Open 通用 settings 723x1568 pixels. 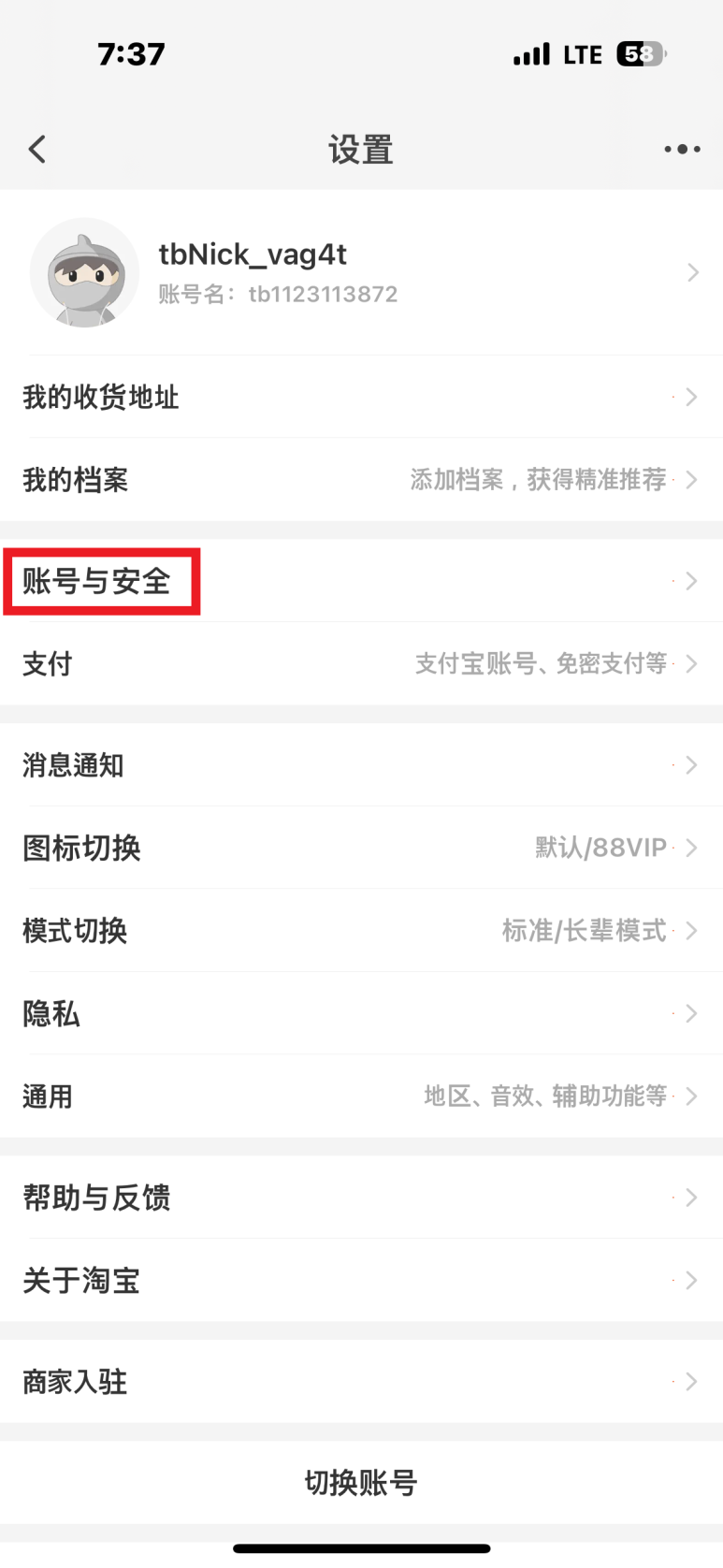[361, 1096]
